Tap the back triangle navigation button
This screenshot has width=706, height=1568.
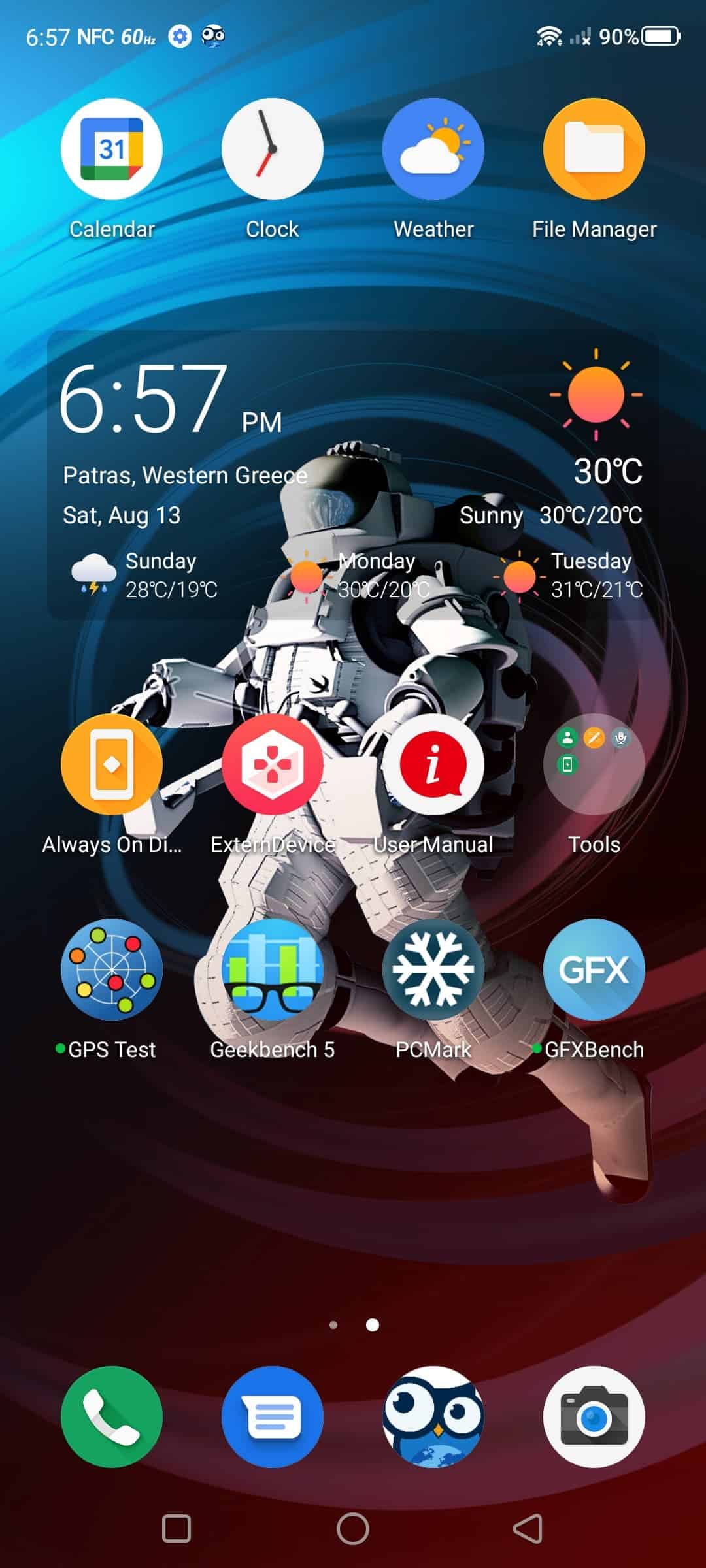528,1529
